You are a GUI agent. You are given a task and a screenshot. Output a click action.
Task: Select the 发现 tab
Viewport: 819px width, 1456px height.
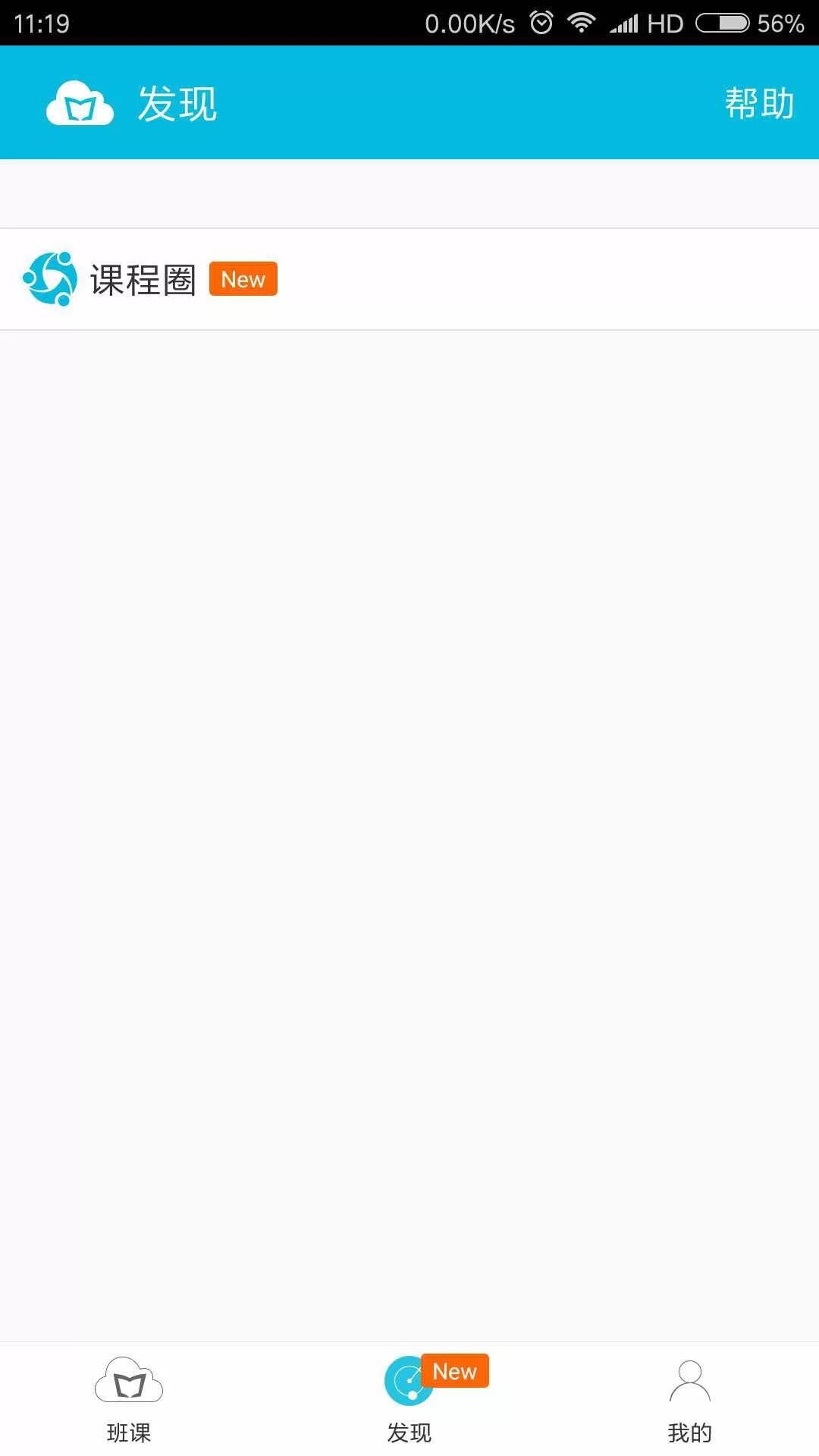coord(409,1400)
